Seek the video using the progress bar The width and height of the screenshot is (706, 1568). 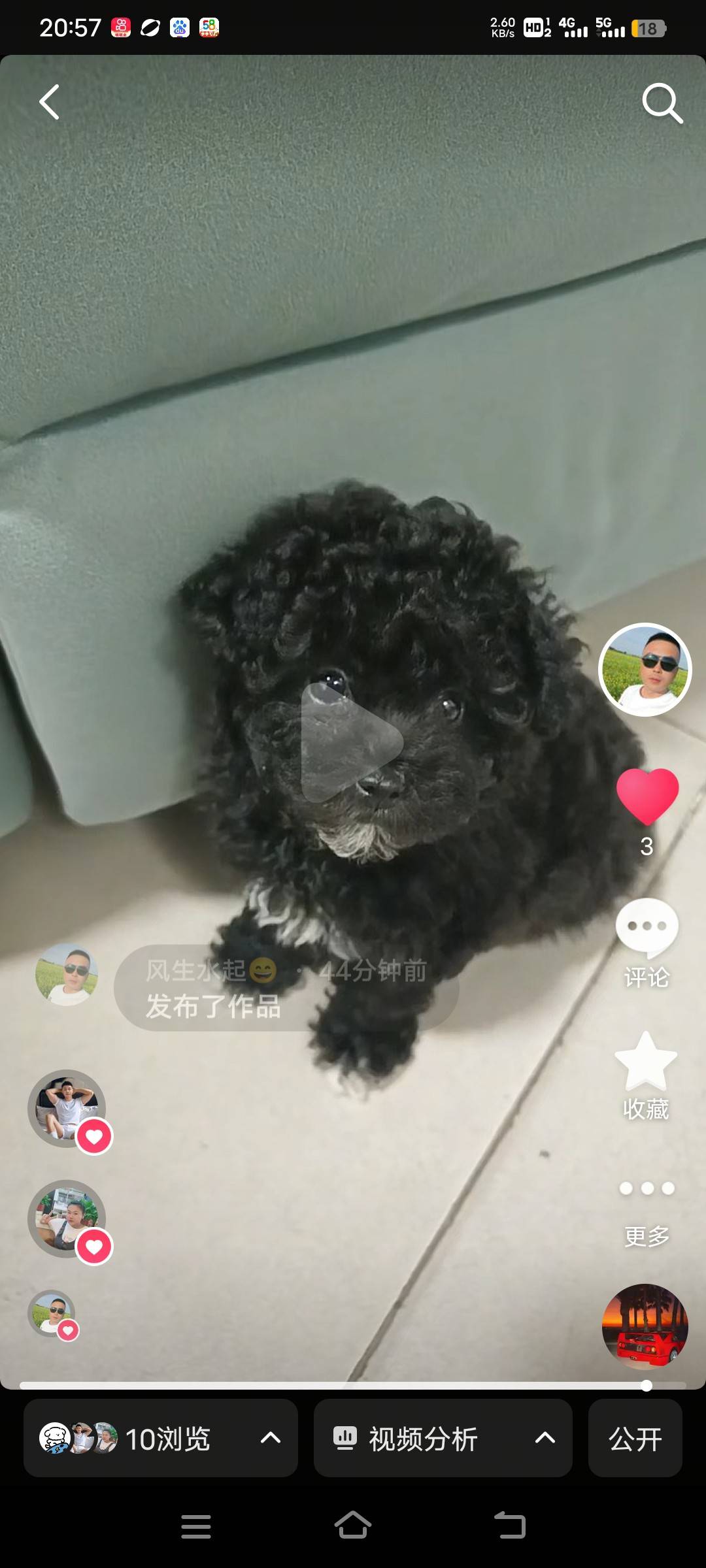[353, 1386]
